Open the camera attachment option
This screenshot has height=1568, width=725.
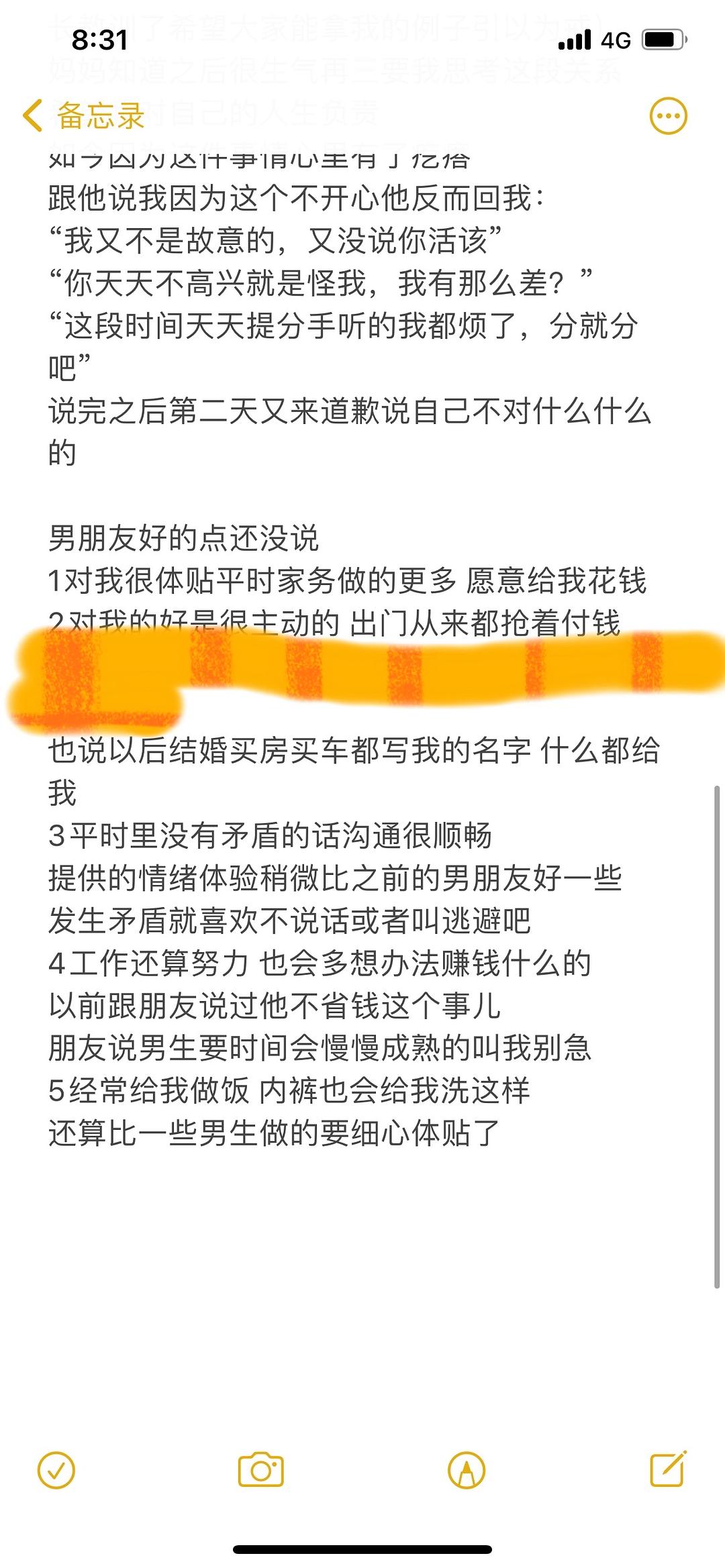[261, 1471]
